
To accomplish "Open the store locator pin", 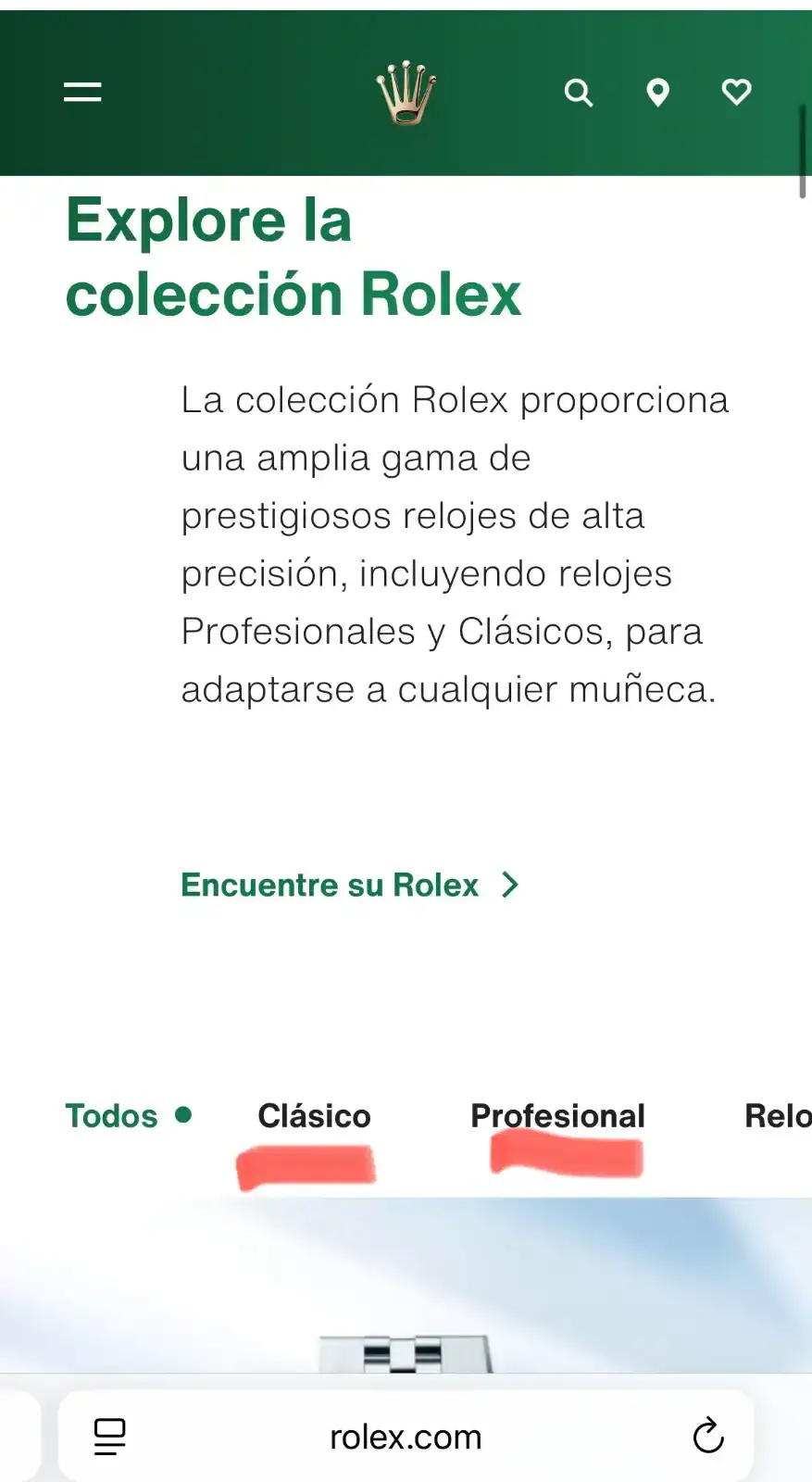I will click(657, 93).
